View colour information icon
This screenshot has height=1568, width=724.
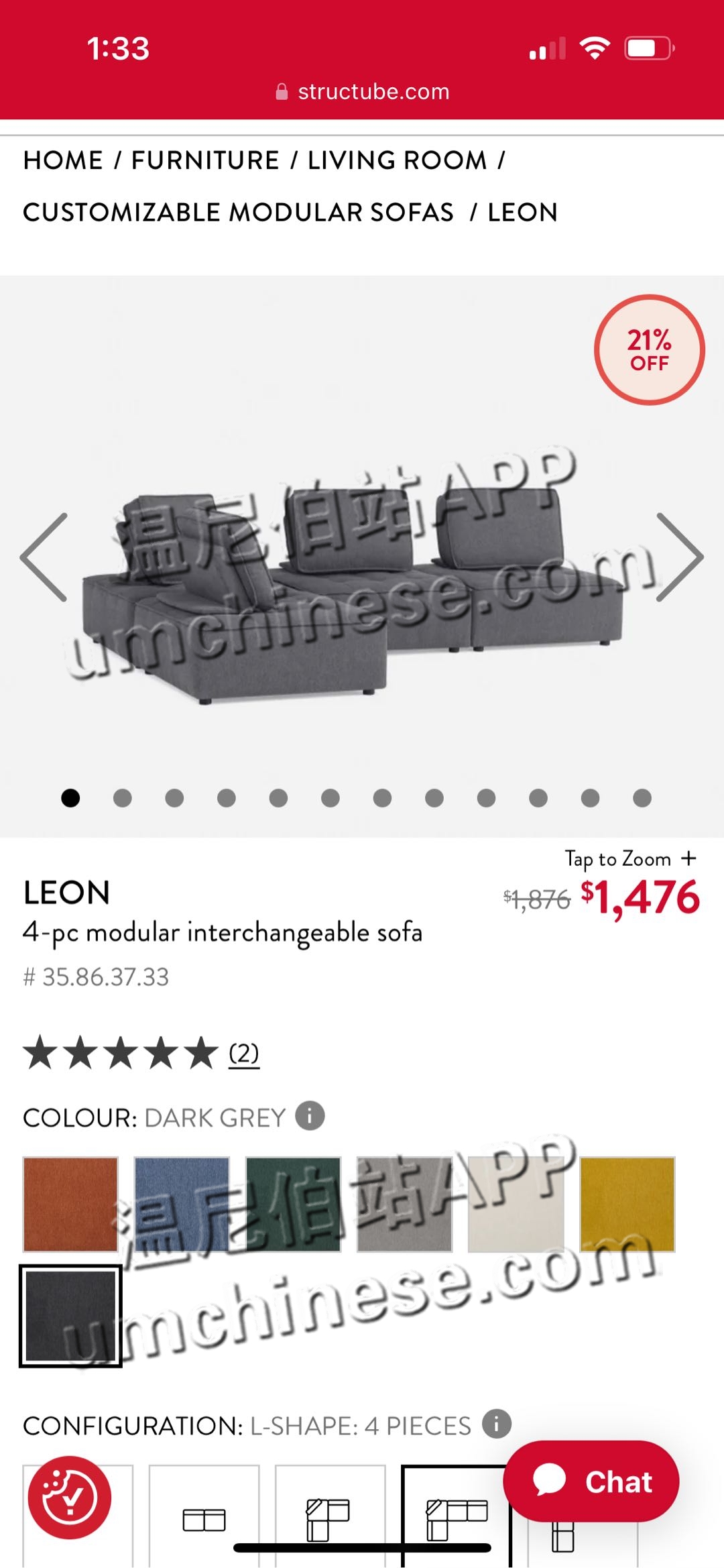pyautogui.click(x=310, y=1116)
